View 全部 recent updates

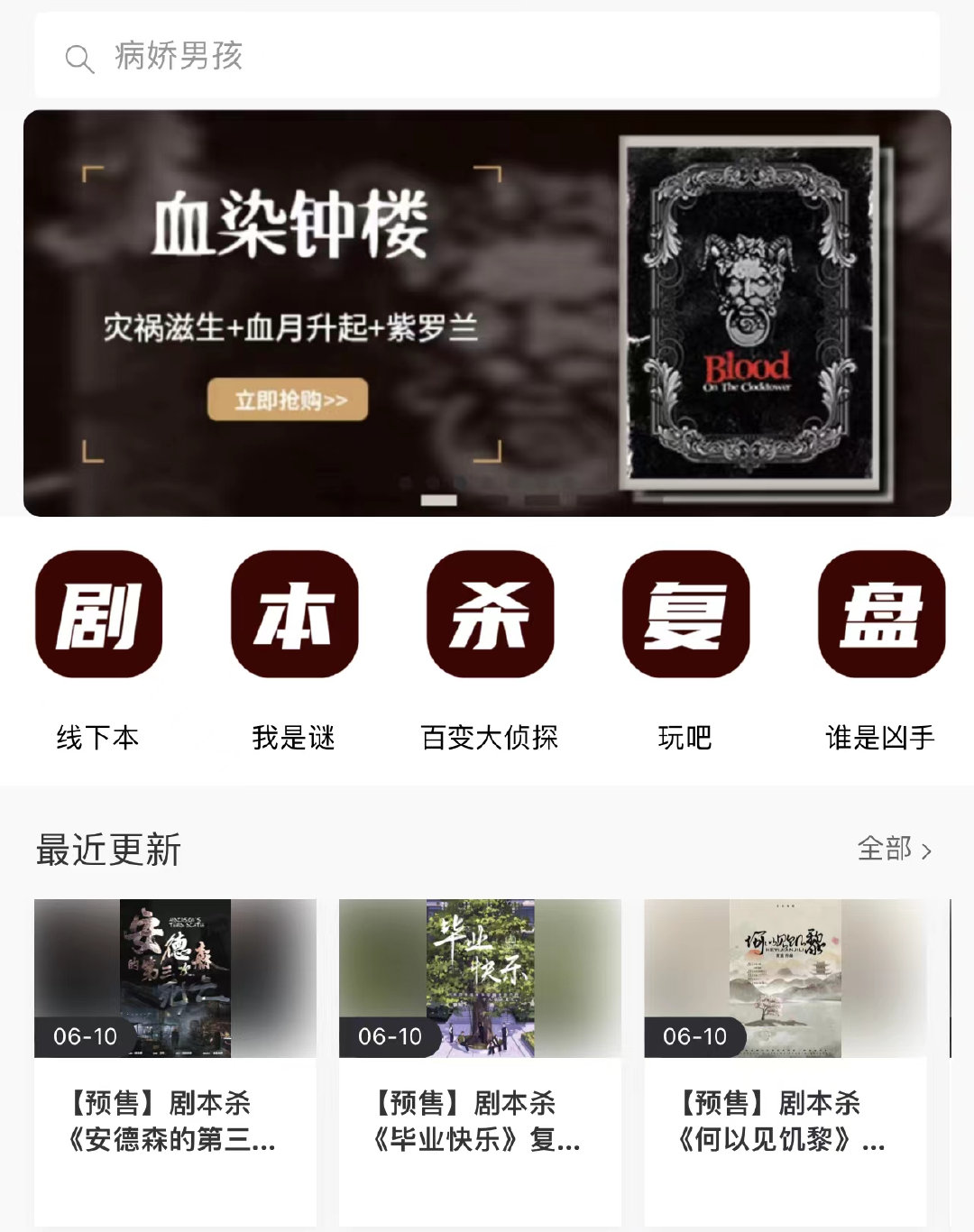click(x=894, y=849)
